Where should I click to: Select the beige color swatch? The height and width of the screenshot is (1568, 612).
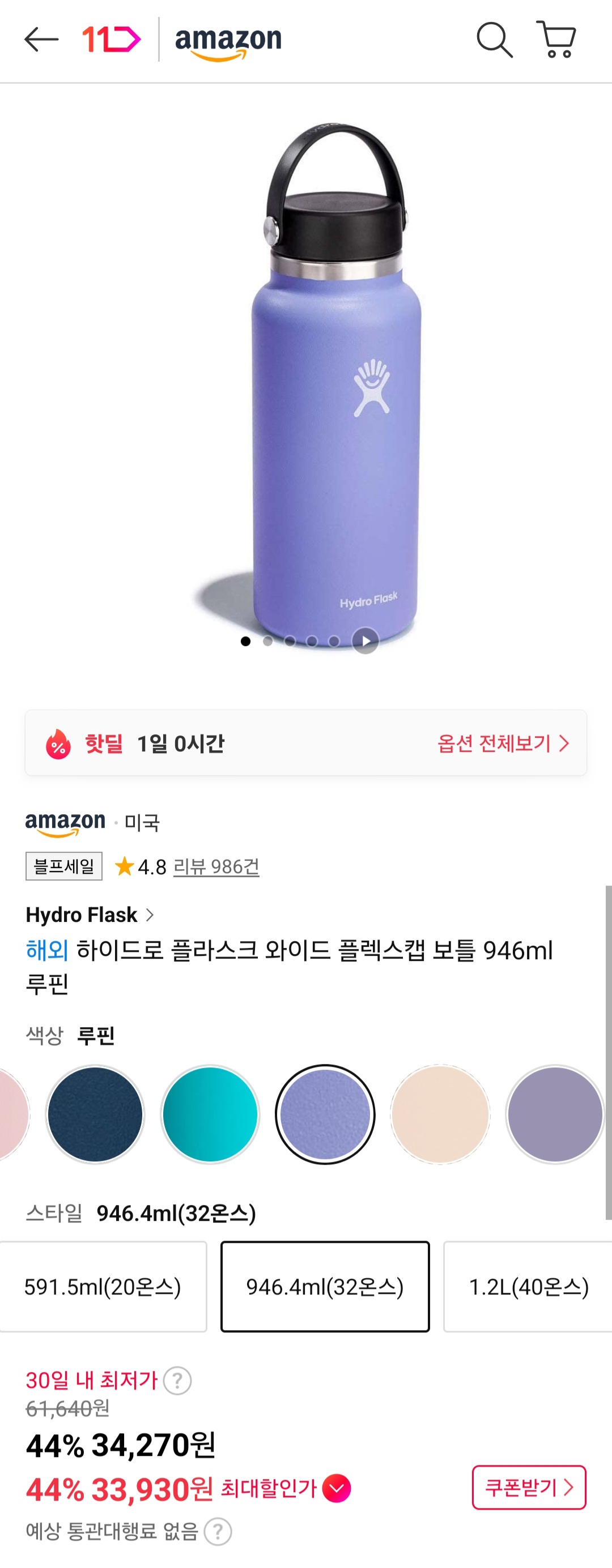click(440, 1114)
